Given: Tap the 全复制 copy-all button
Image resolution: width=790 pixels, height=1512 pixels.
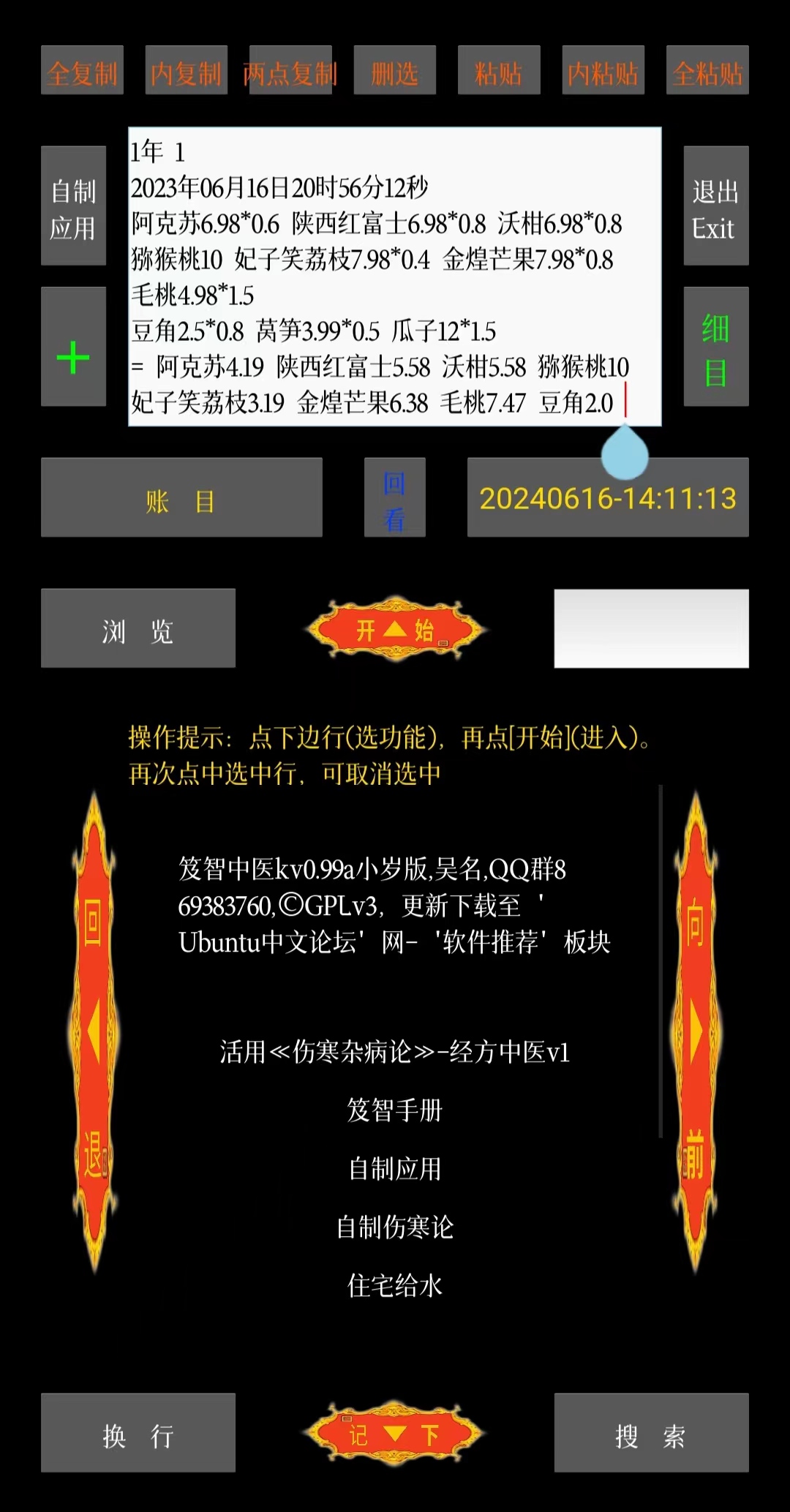Looking at the screenshot, I should 82,70.
